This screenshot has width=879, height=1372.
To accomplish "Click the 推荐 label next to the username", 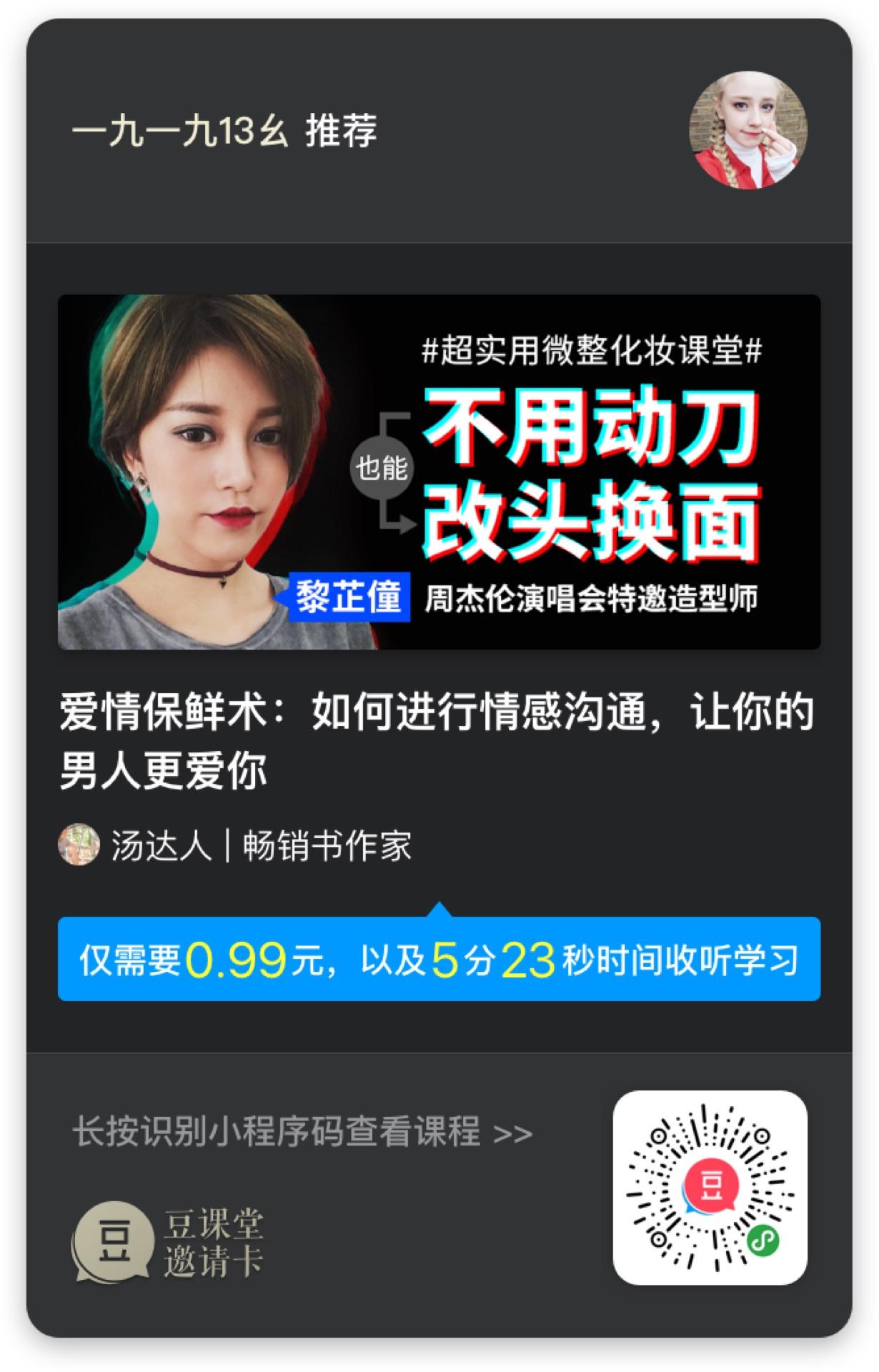I will pyautogui.click(x=343, y=129).
